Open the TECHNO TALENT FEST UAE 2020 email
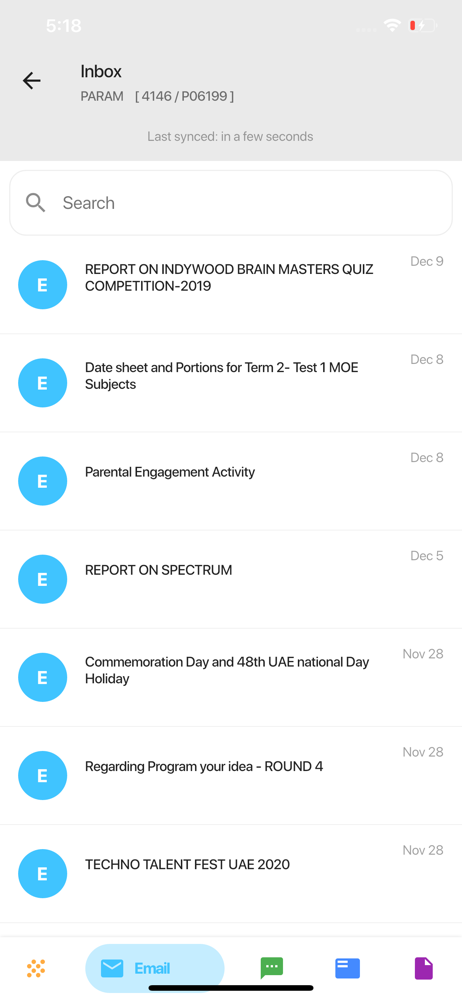This screenshot has width=462, height=1000. 231,874
